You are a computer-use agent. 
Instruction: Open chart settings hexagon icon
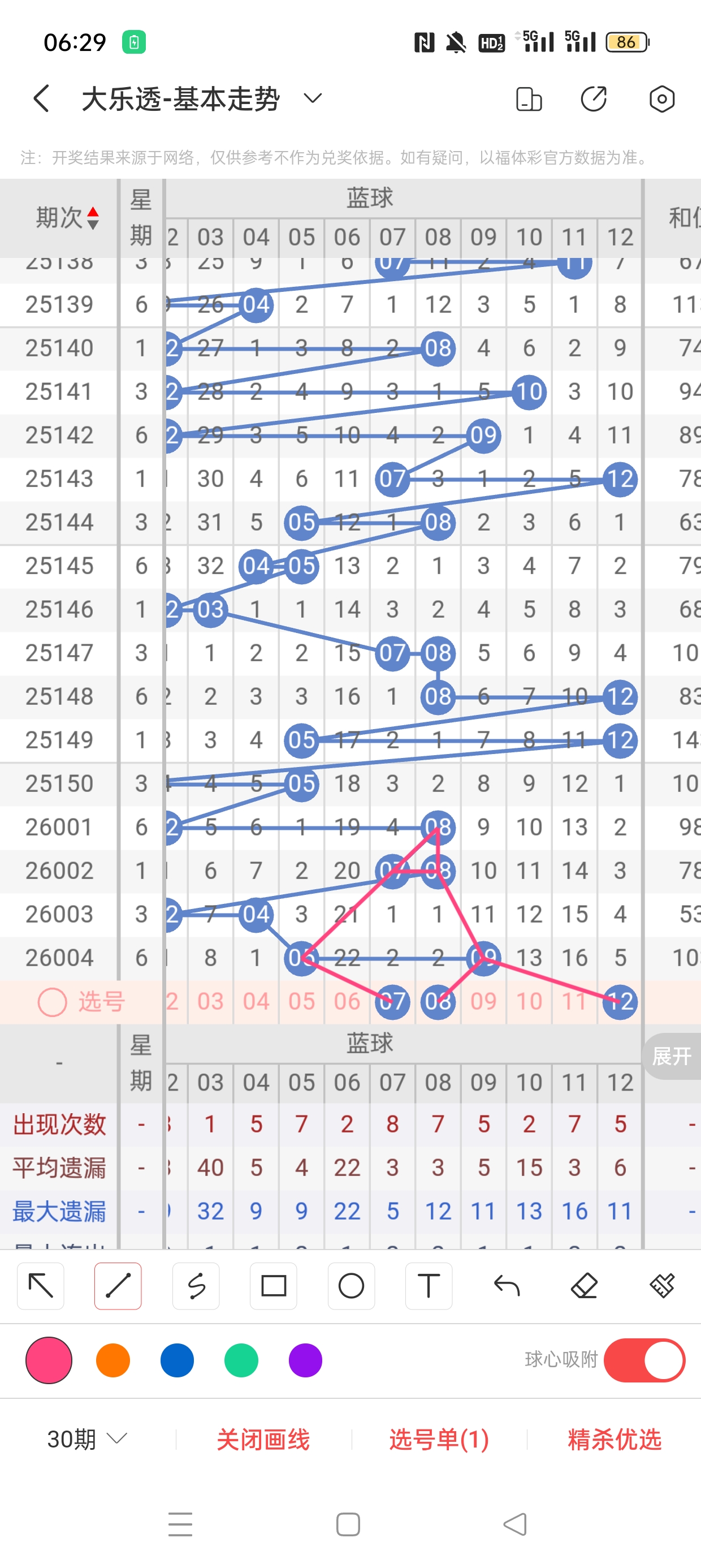(661, 98)
